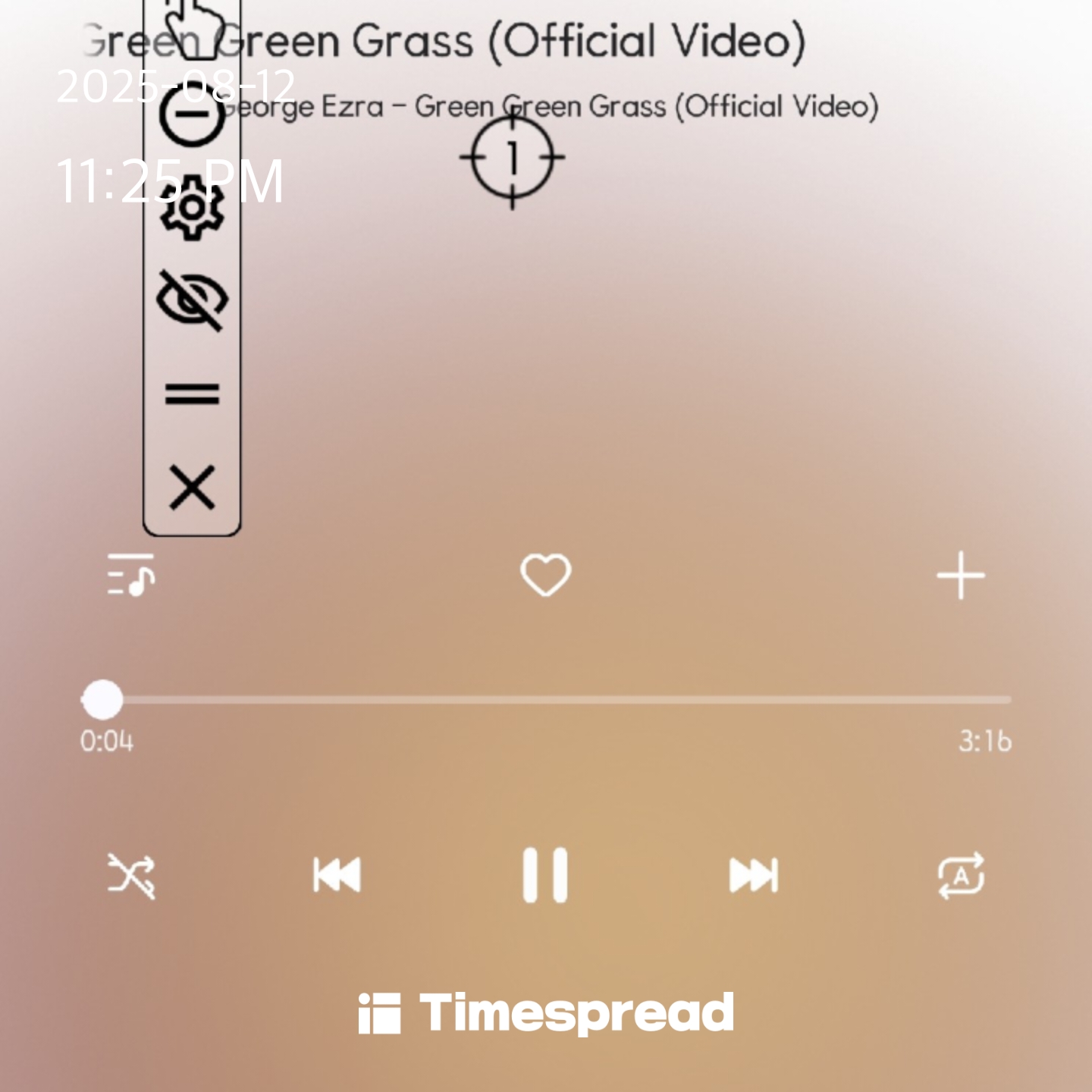1092x1092 pixels.
Task: Skip to the next track
Action: pos(753,876)
